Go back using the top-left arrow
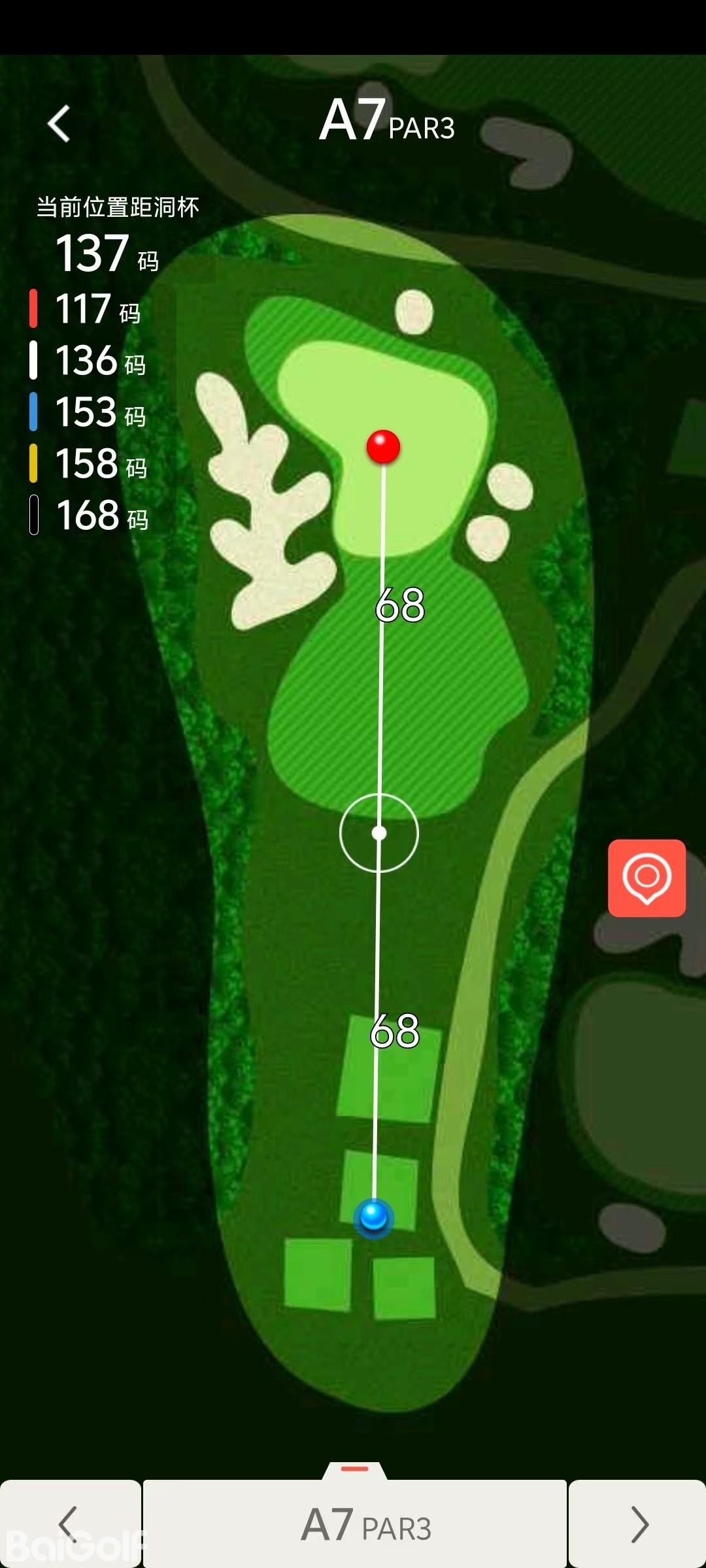The image size is (706, 1568). 59,123
